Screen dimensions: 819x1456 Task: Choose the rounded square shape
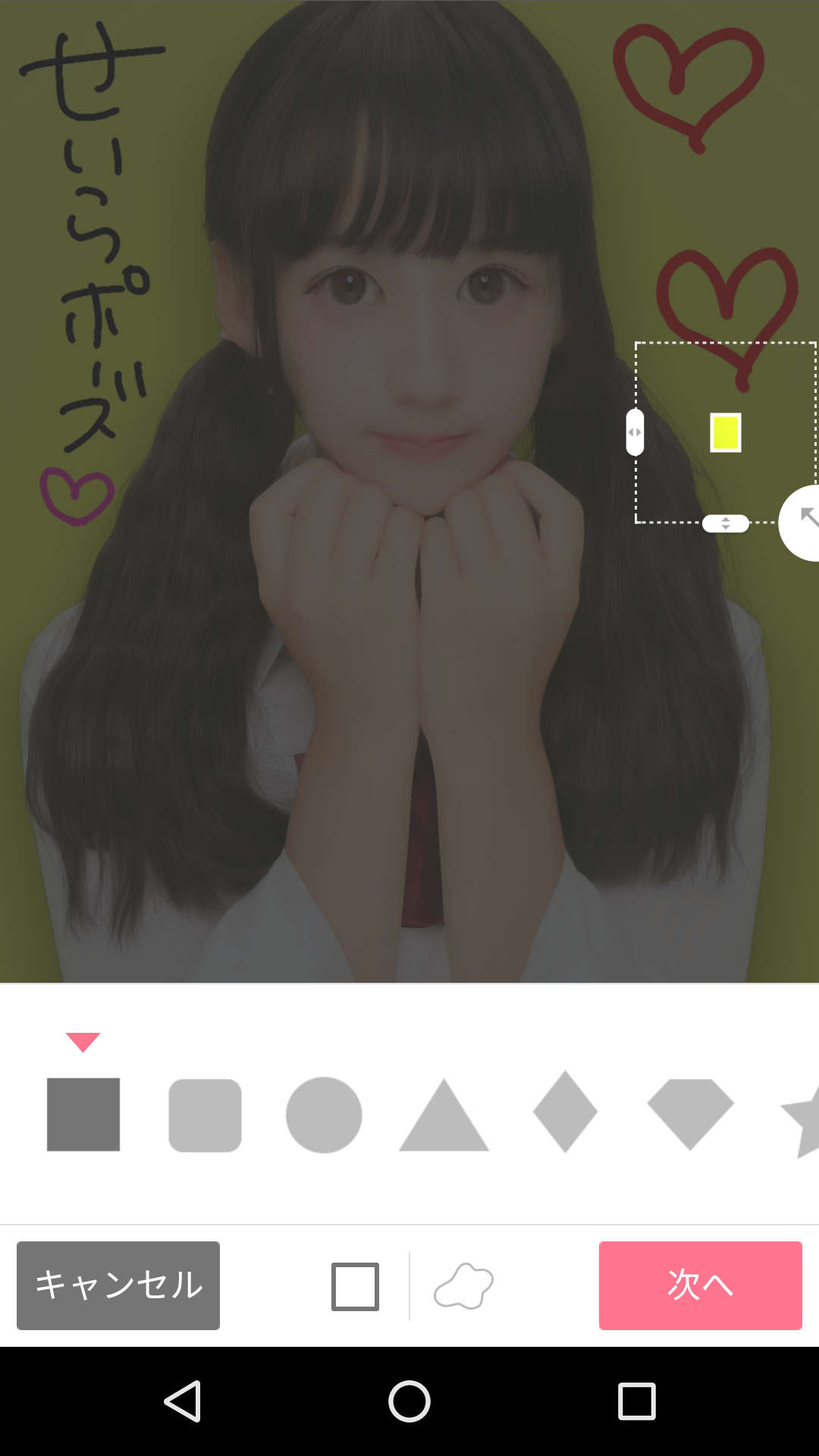(205, 1115)
